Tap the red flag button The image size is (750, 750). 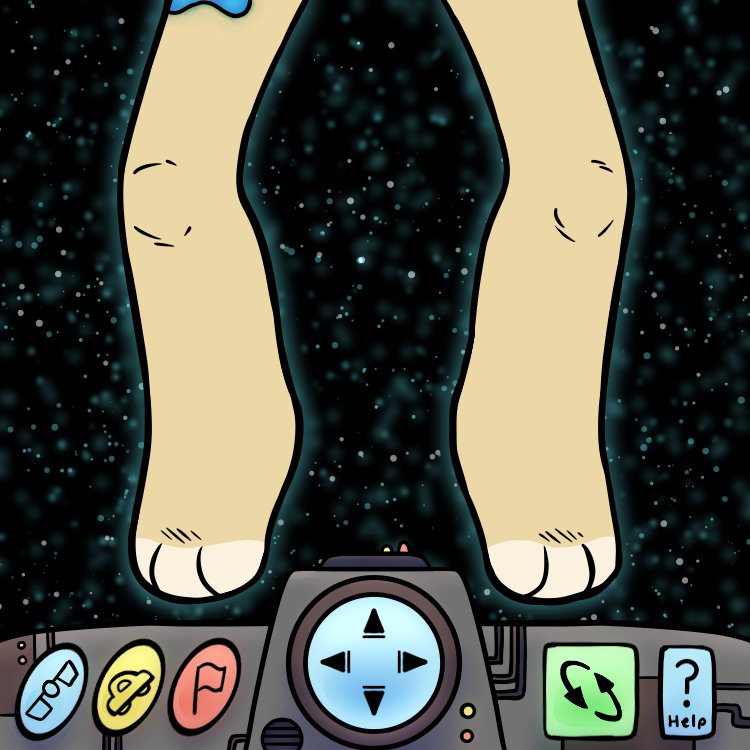[x=204, y=686]
